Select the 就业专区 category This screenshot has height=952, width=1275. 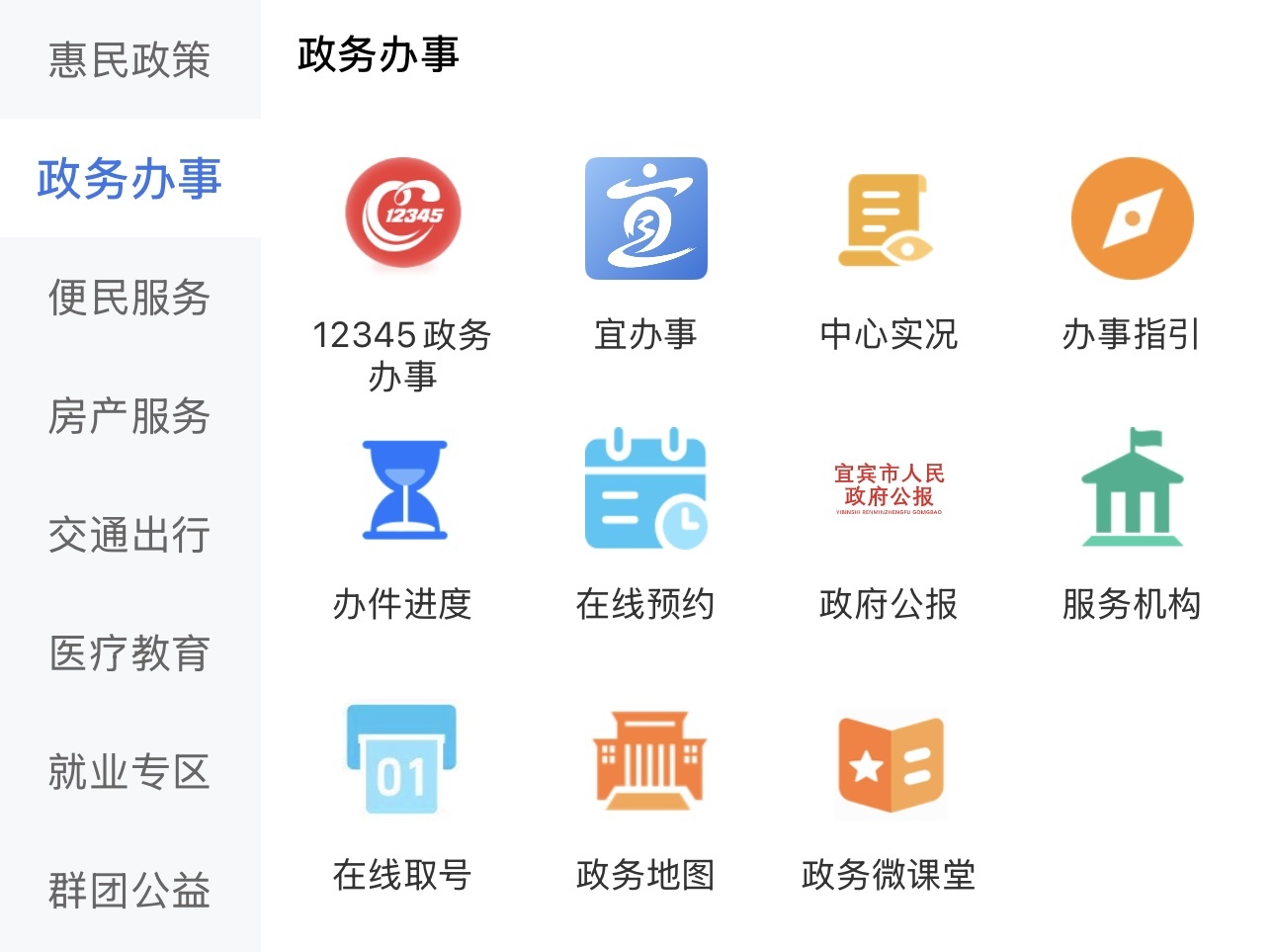[x=129, y=771]
